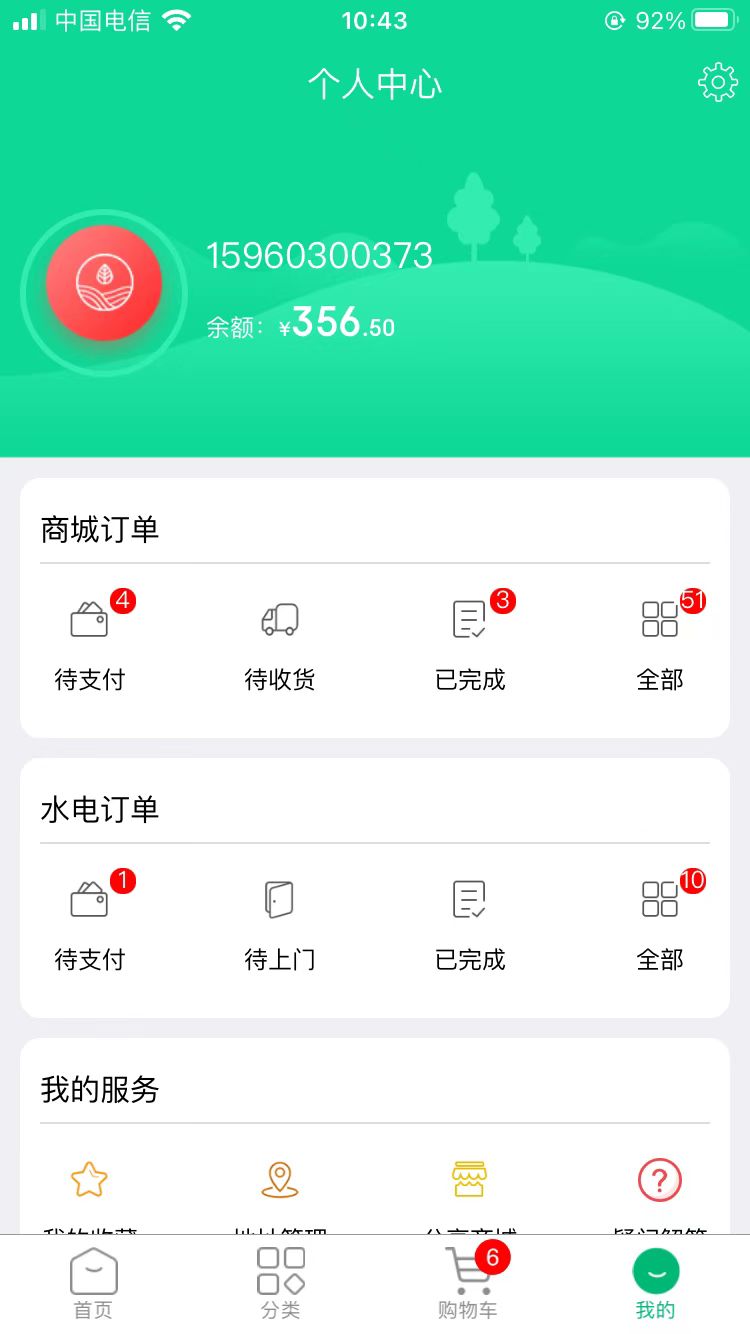Switch to the 分类 tab
The height and width of the screenshot is (1334, 750).
280,1283
